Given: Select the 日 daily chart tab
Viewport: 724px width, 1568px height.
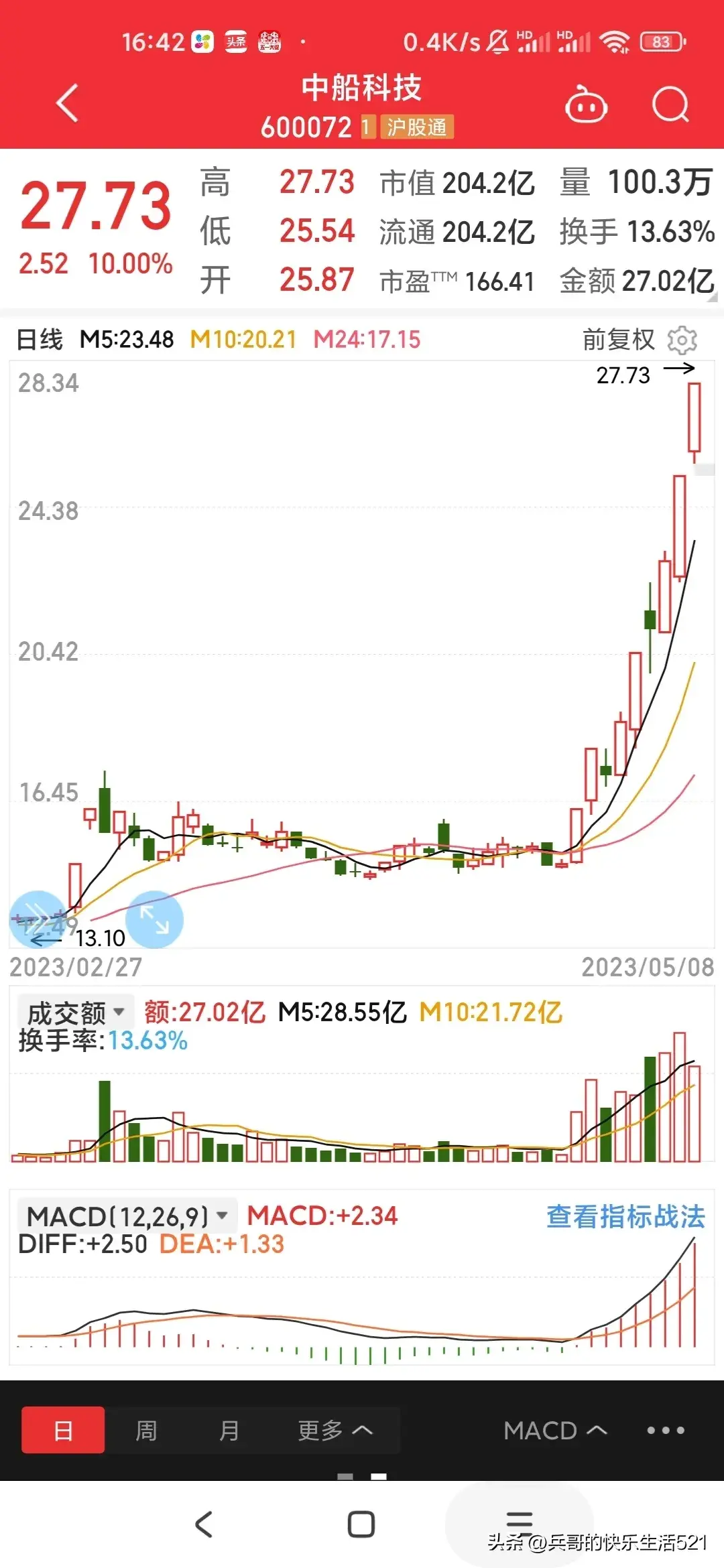Looking at the screenshot, I should coord(63,1430).
